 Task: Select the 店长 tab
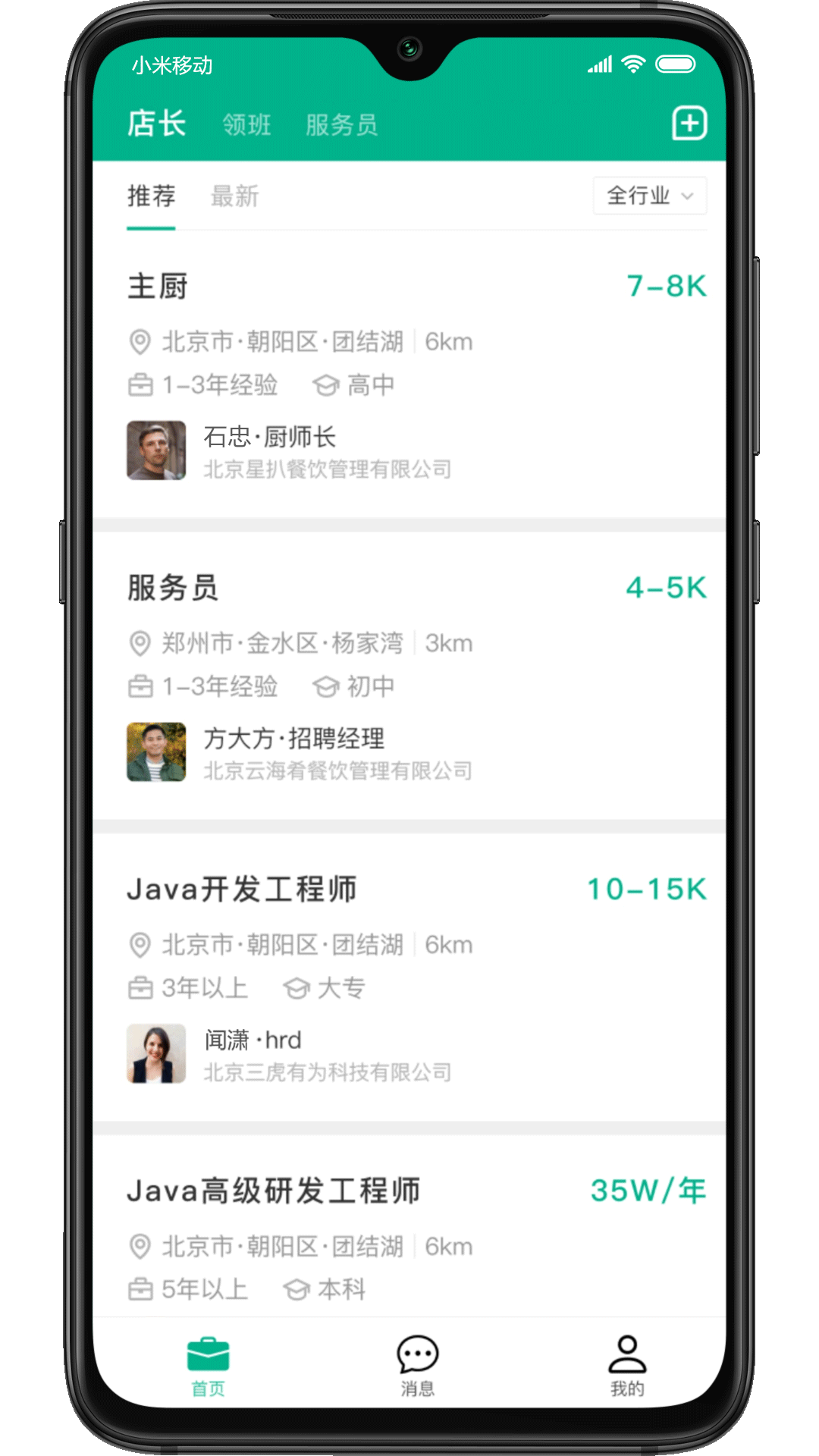[x=156, y=124]
